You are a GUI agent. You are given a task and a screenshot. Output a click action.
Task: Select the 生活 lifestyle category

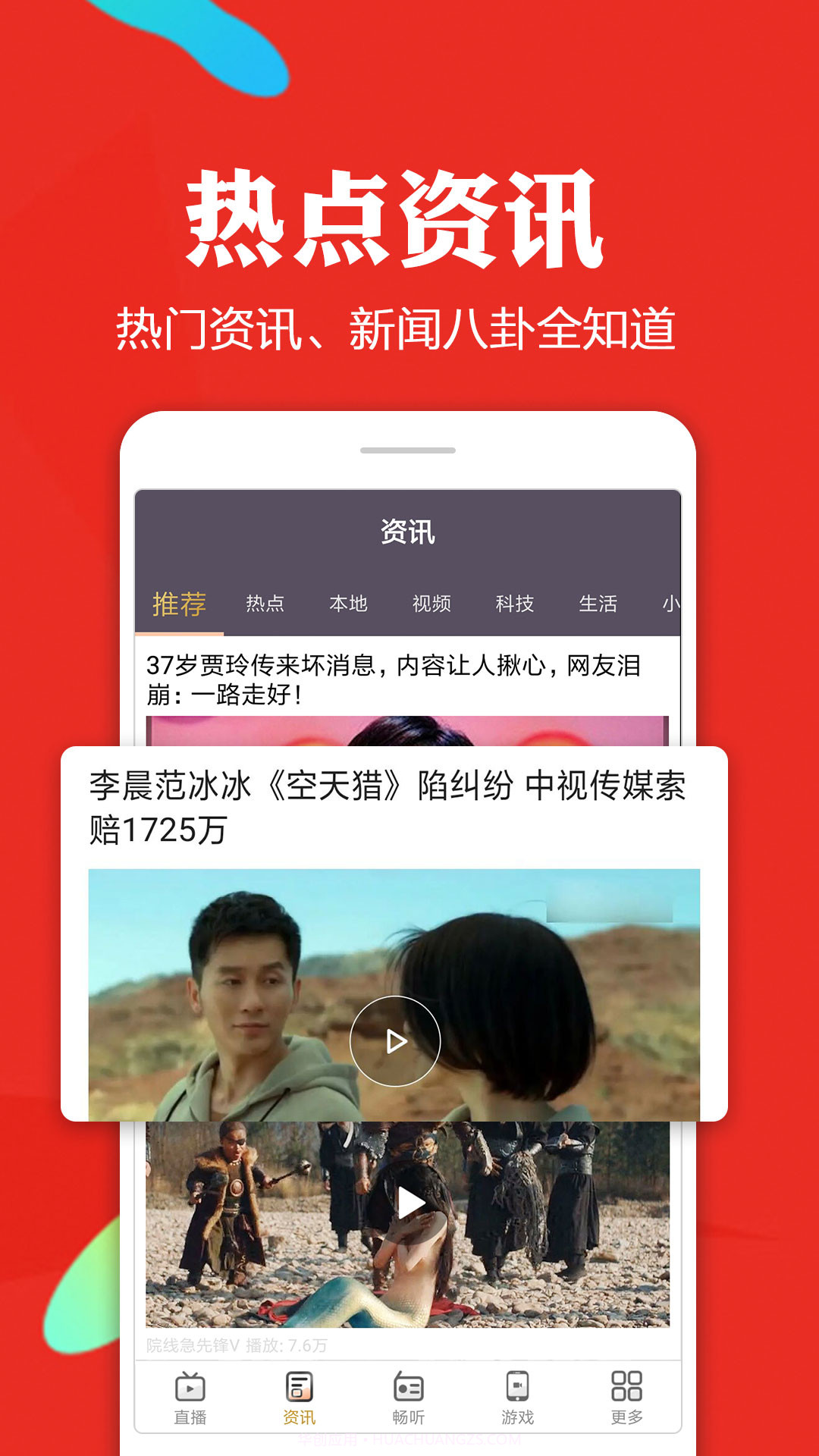(600, 603)
